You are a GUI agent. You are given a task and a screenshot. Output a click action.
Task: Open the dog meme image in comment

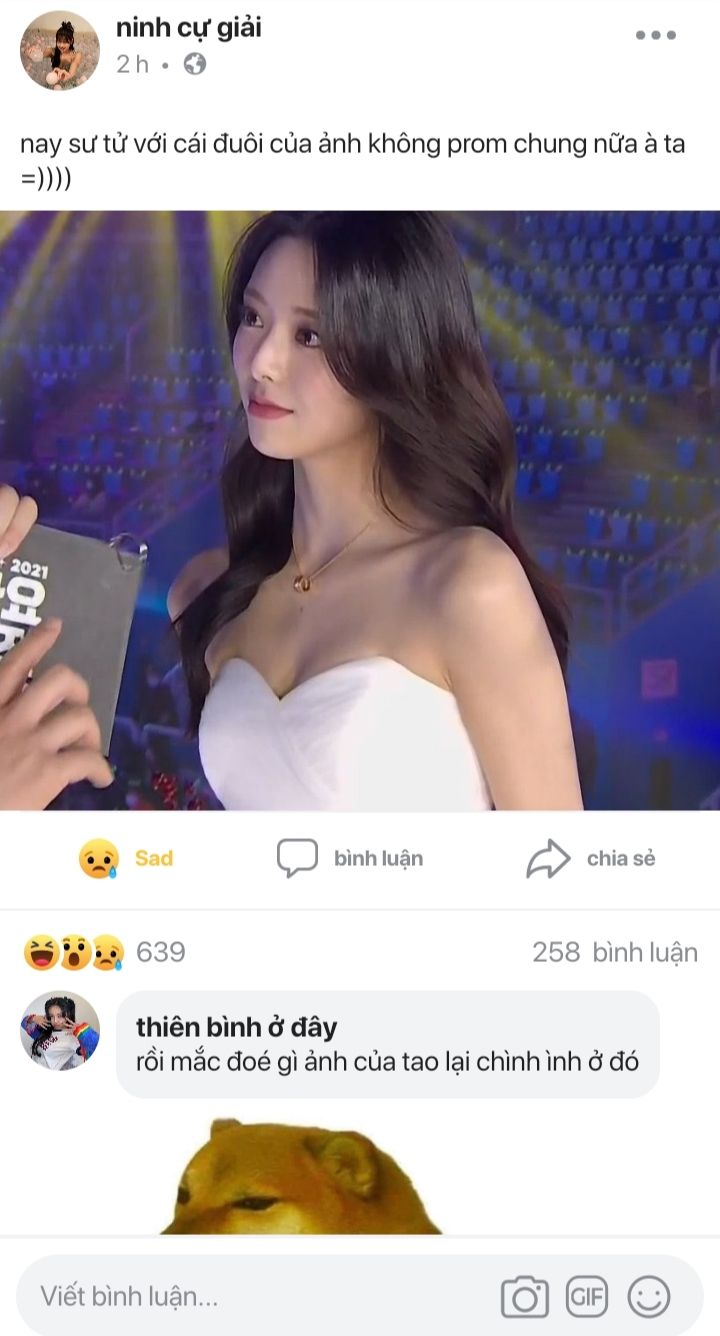coord(300,1178)
